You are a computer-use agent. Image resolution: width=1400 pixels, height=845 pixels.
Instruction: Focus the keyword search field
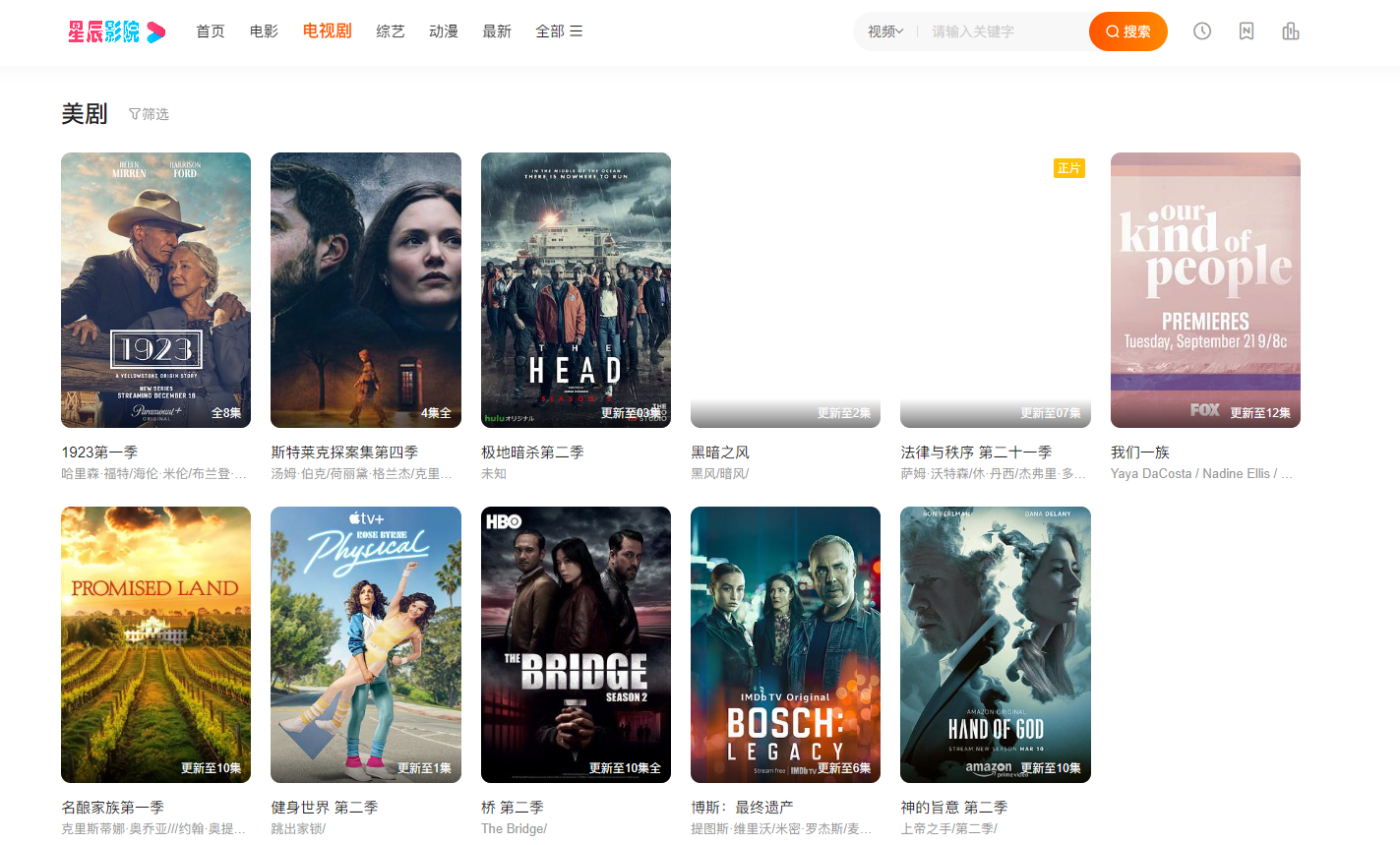[x=1004, y=31]
